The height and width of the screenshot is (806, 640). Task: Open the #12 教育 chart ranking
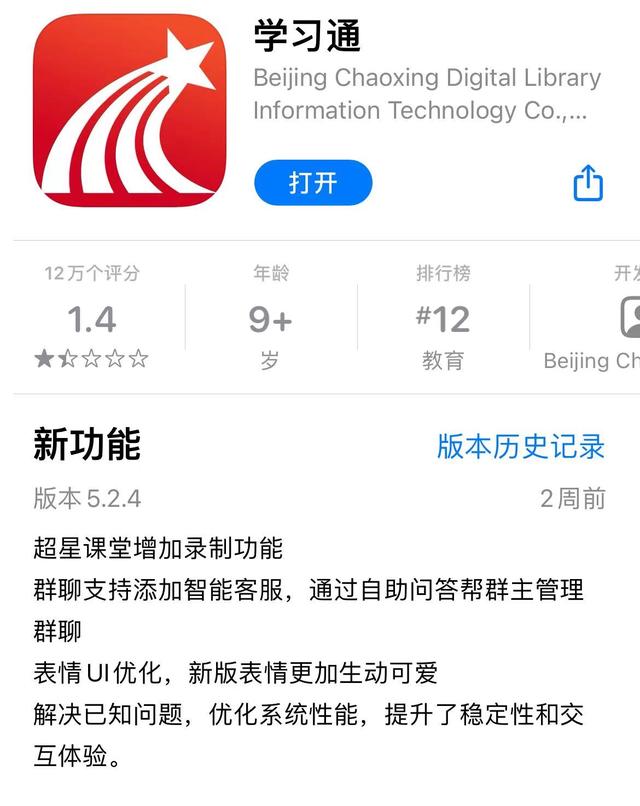pyautogui.click(x=443, y=318)
